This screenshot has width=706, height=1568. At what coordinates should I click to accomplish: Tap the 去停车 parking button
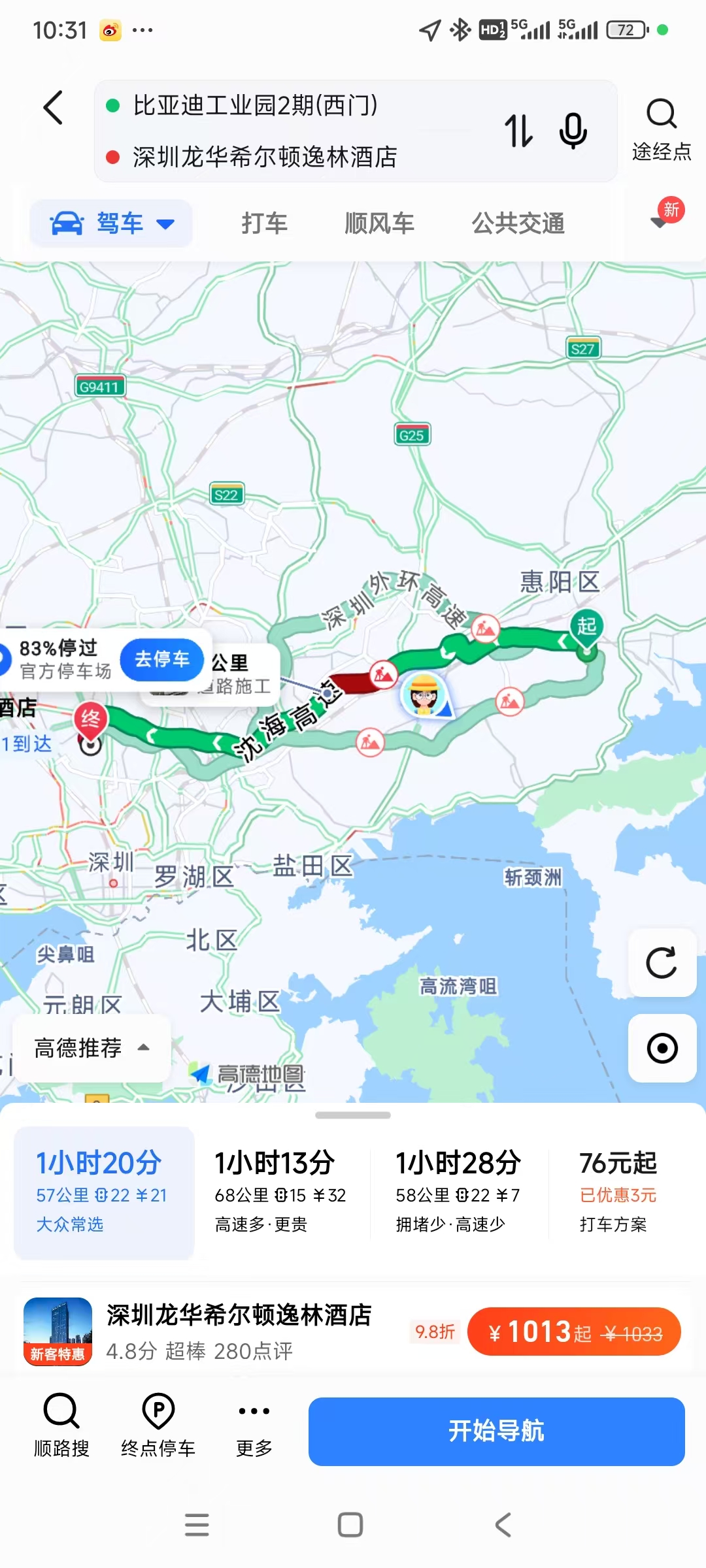[162, 659]
